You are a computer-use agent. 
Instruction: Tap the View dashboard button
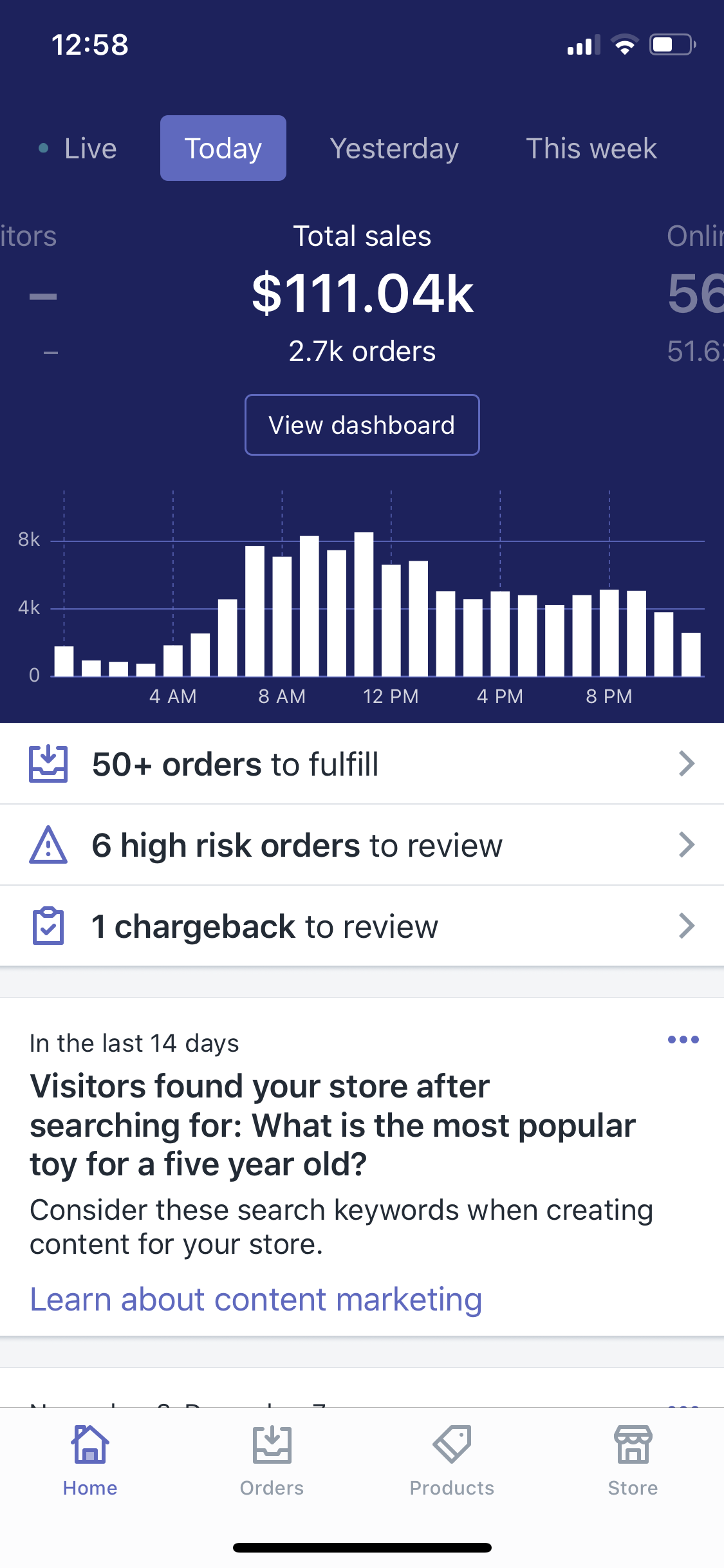tap(362, 425)
